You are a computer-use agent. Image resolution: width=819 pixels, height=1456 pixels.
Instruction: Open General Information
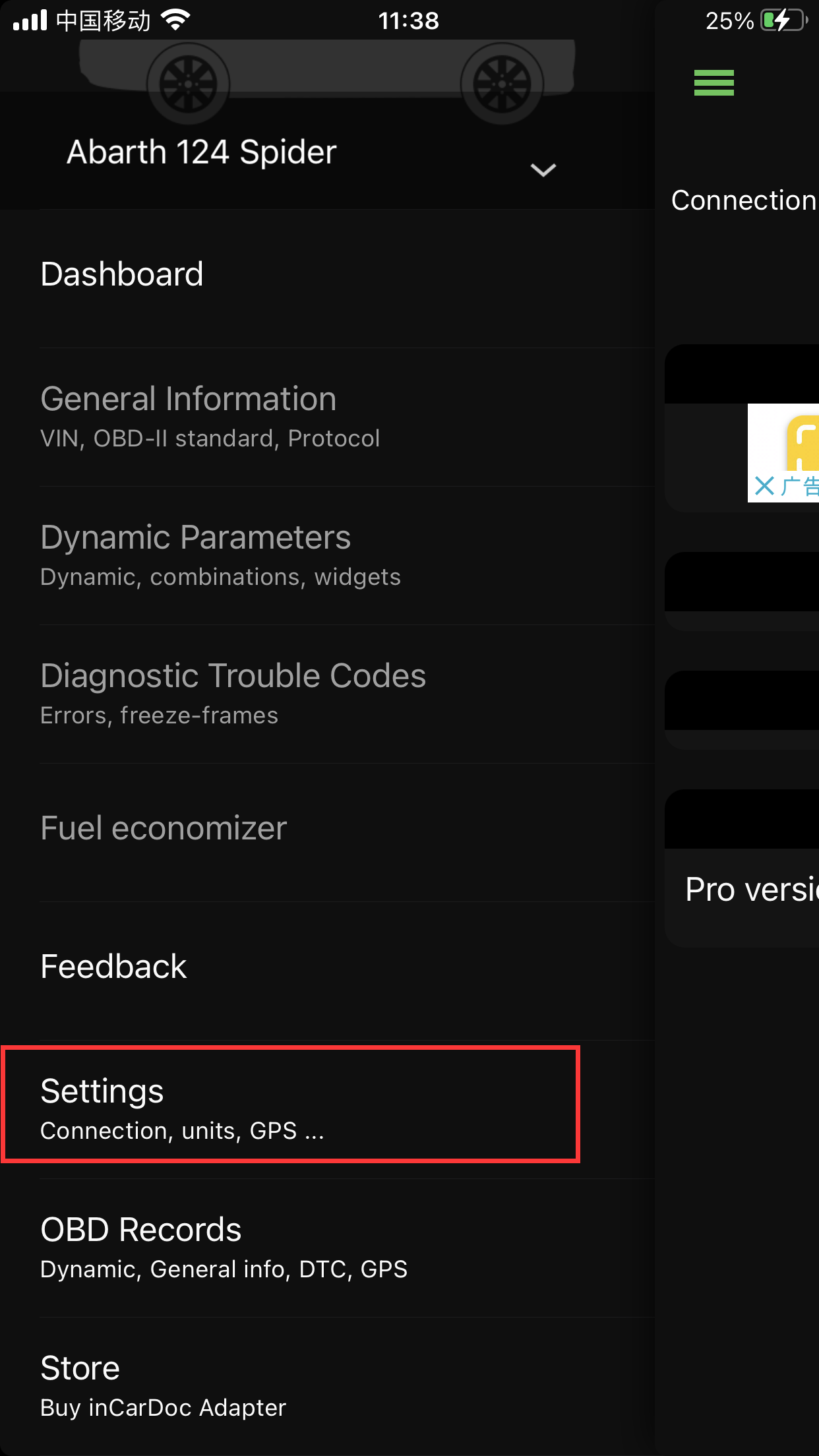tap(328, 417)
